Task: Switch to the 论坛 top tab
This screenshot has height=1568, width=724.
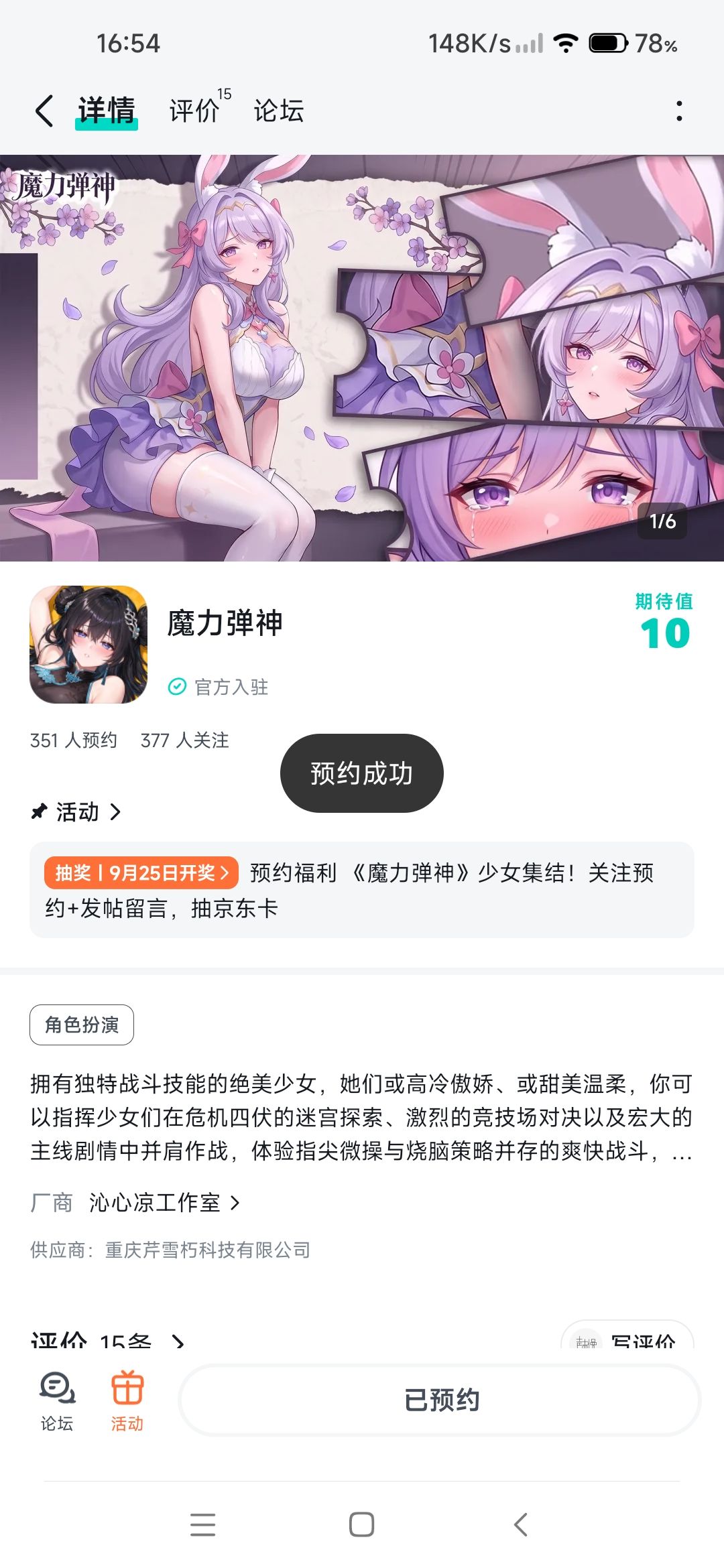Action: [x=278, y=111]
